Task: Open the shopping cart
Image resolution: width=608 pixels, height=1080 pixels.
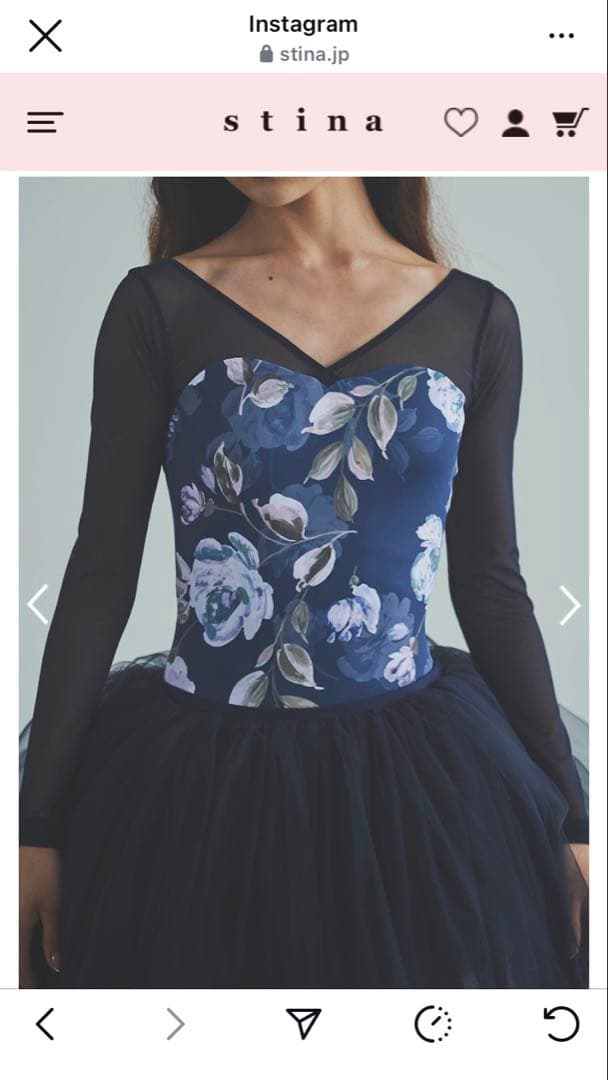Action: (x=569, y=123)
